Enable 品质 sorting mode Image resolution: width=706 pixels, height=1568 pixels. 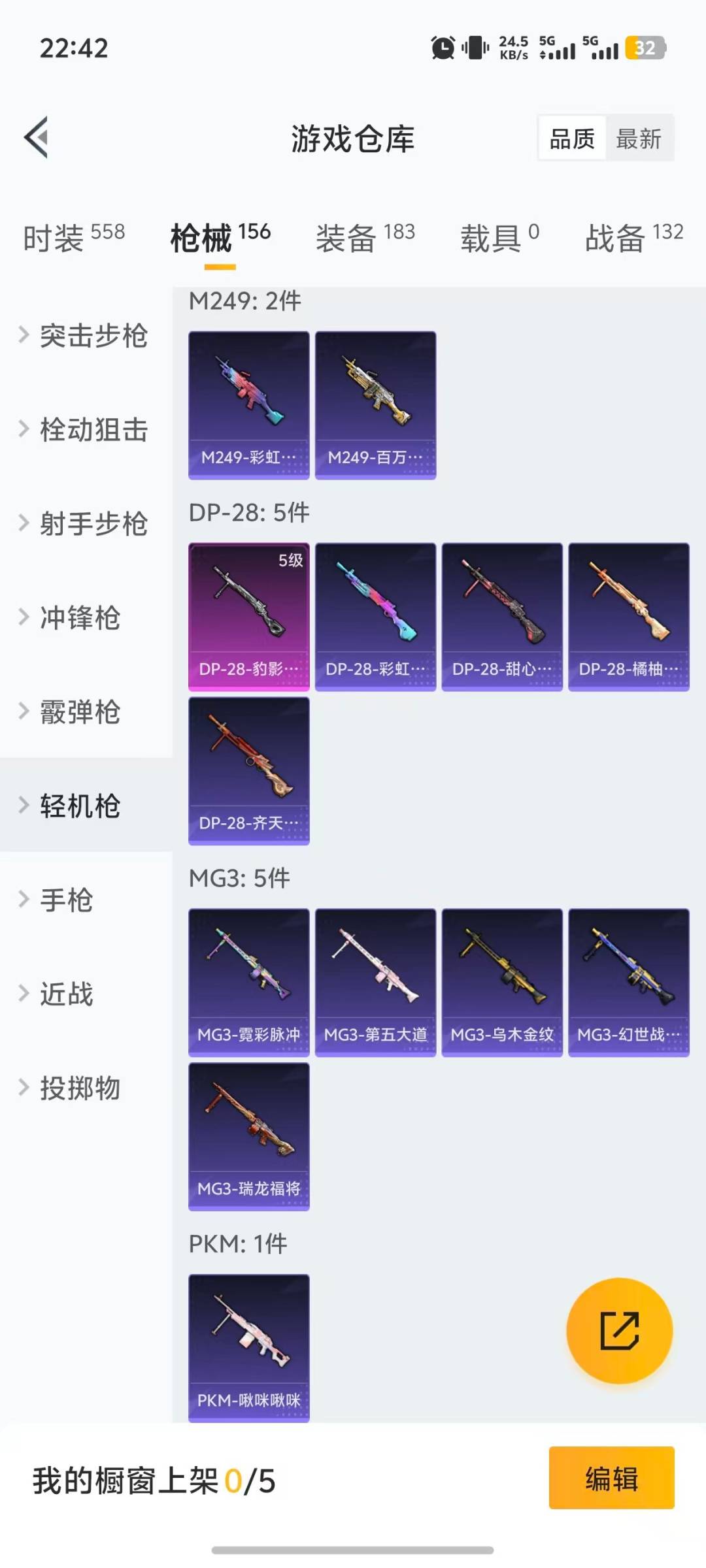[571, 139]
